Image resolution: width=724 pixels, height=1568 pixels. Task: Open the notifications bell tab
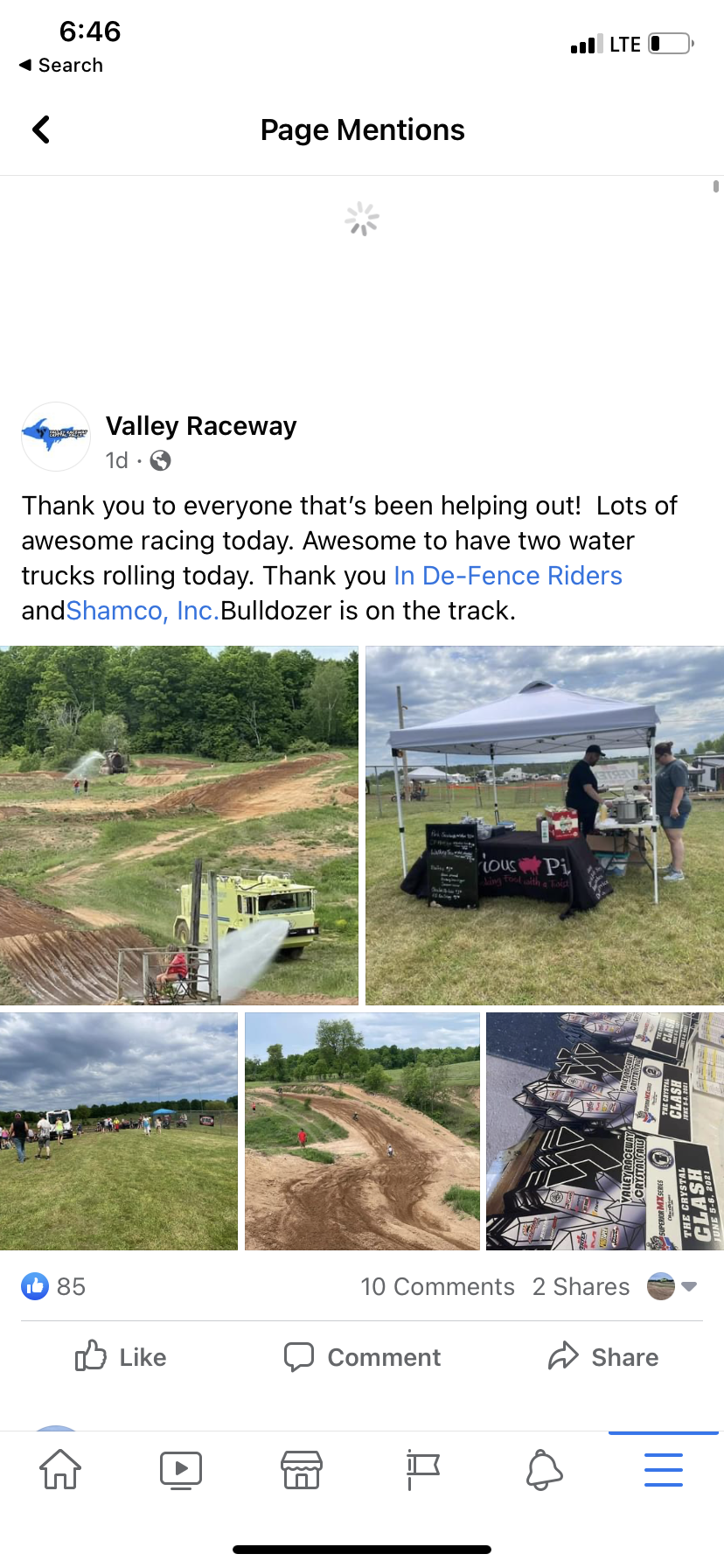[544, 1469]
